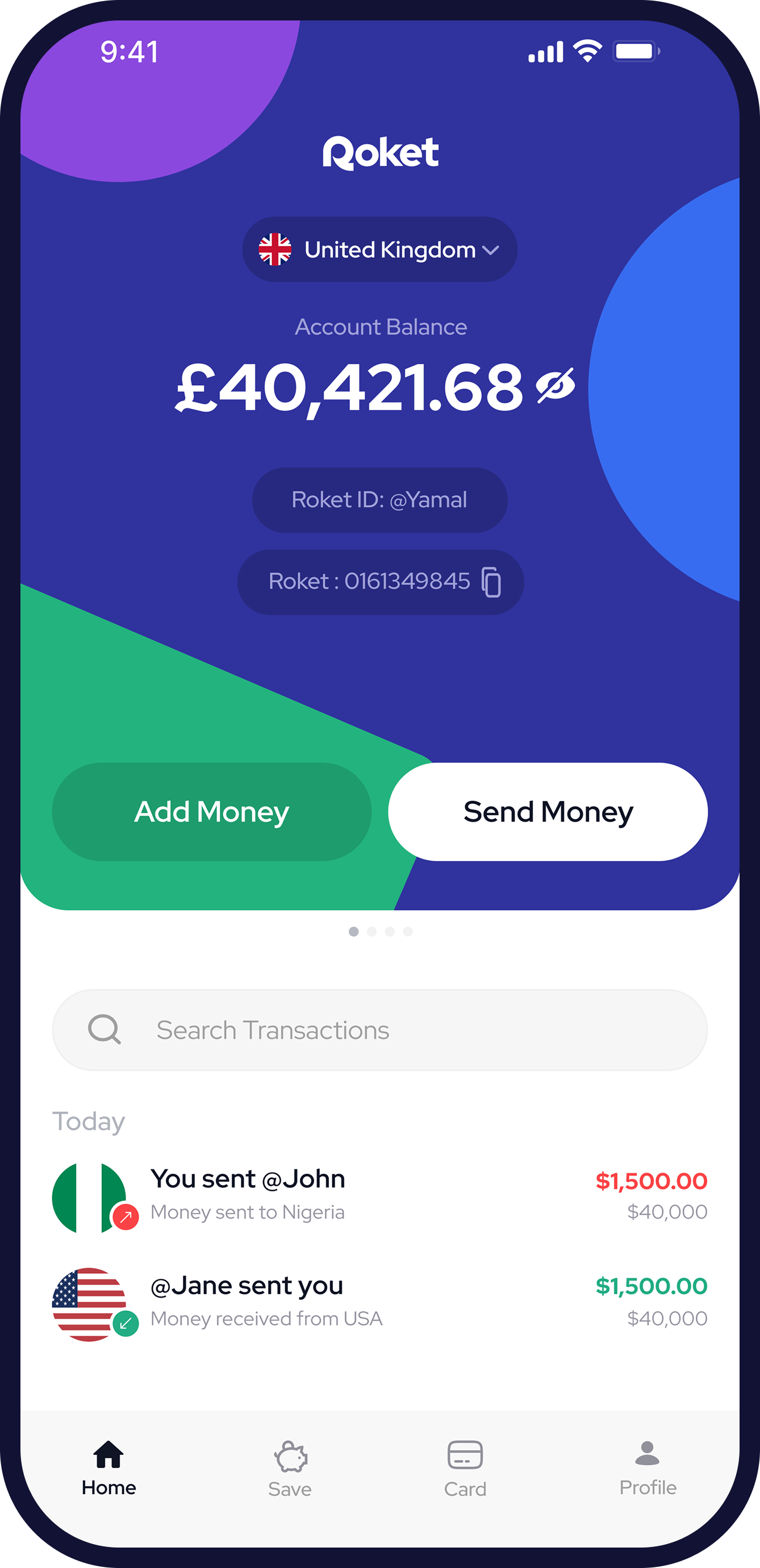Open the transaction sent to @John

pyautogui.click(x=379, y=1196)
